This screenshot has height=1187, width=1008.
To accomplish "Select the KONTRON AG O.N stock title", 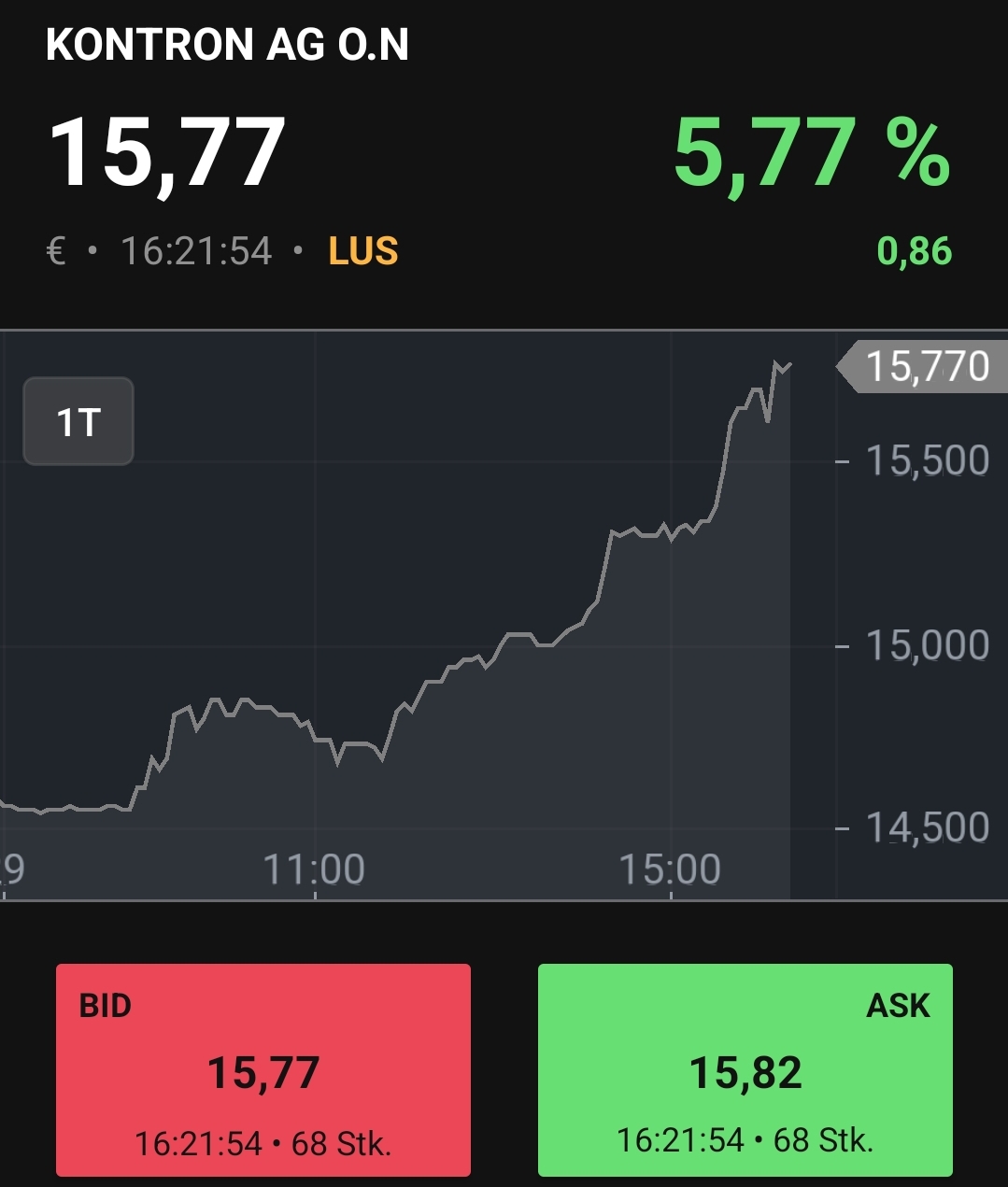I will (x=227, y=44).
